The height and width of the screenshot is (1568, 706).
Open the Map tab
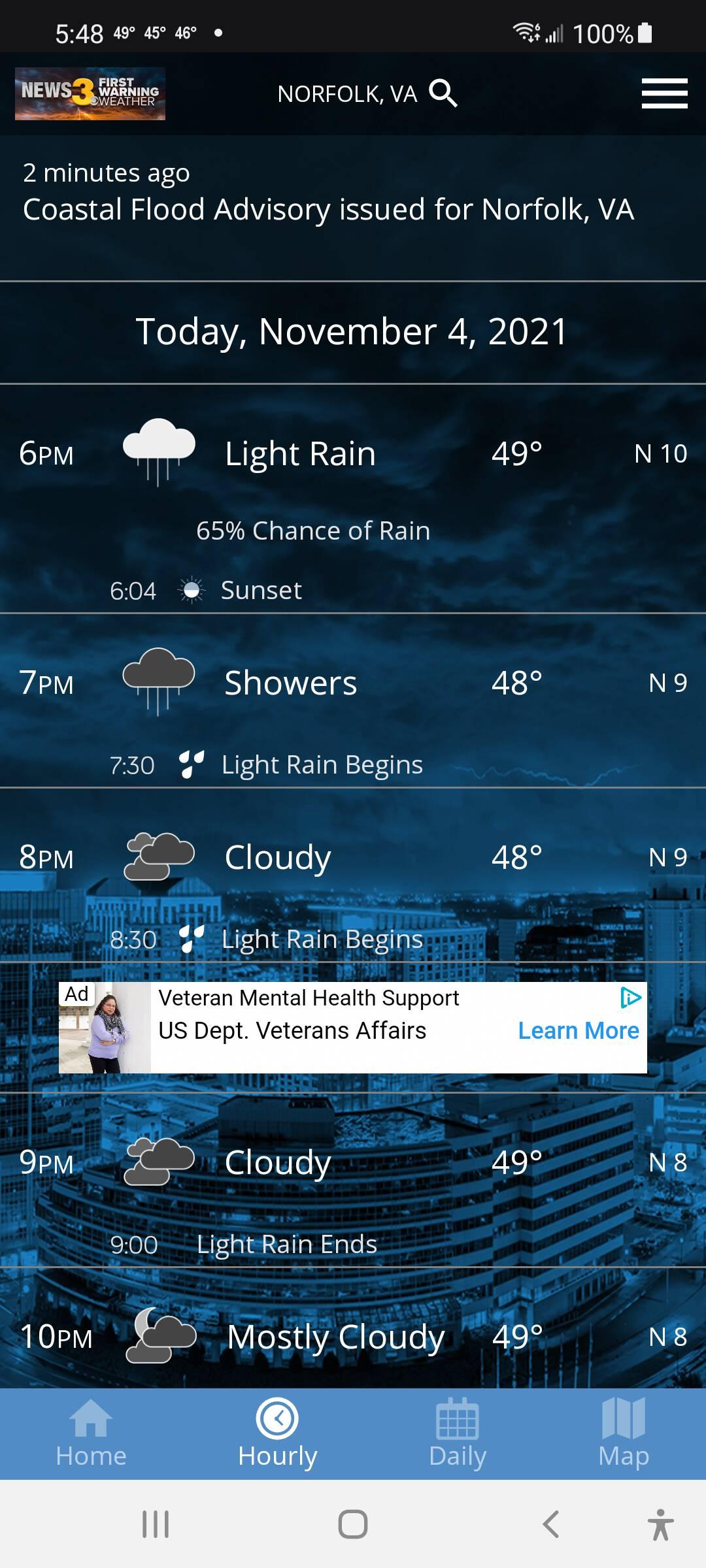(624, 1434)
